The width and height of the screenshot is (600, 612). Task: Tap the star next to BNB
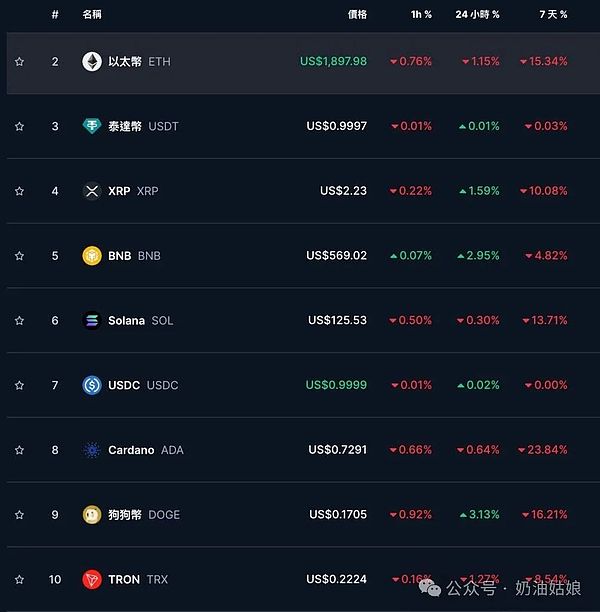[x=19, y=256]
